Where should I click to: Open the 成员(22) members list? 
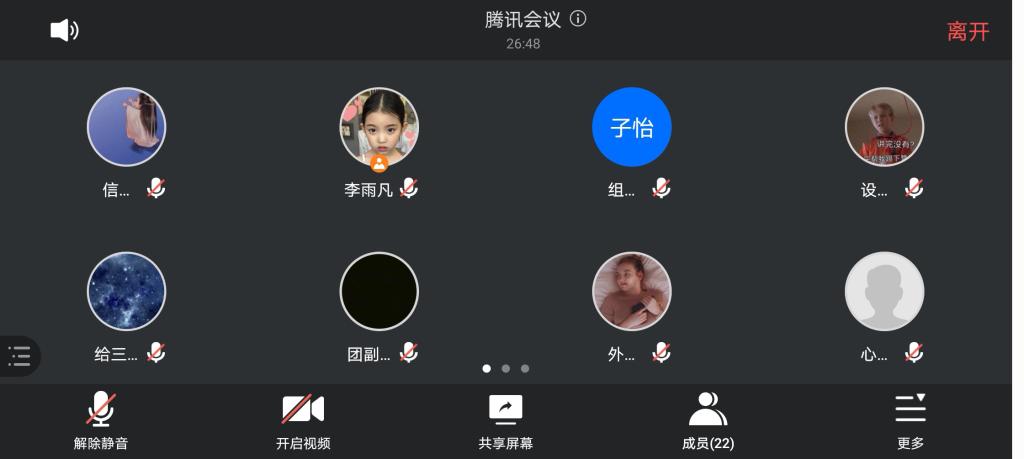pyautogui.click(x=707, y=421)
